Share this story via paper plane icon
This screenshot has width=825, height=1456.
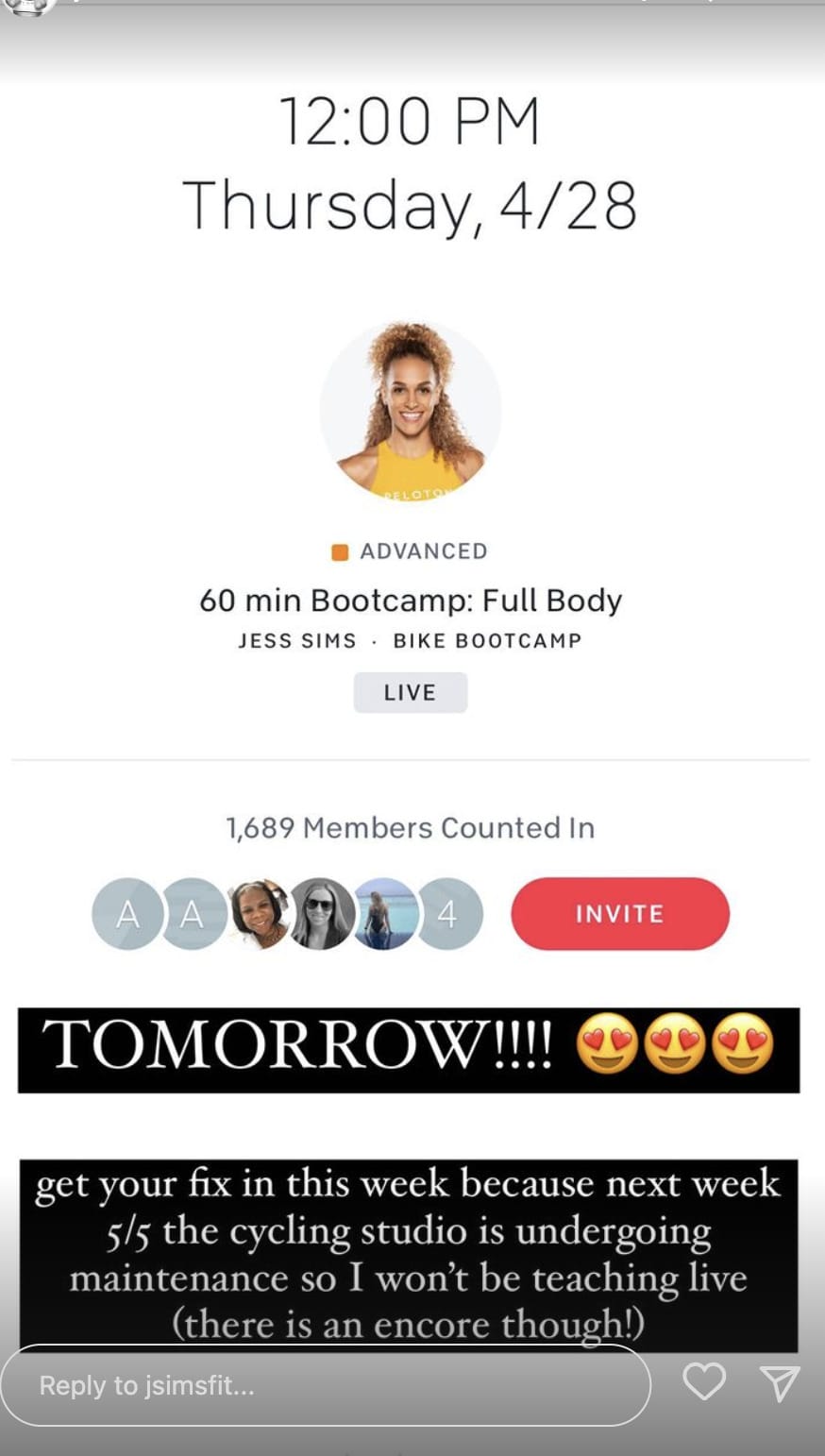pos(780,1383)
